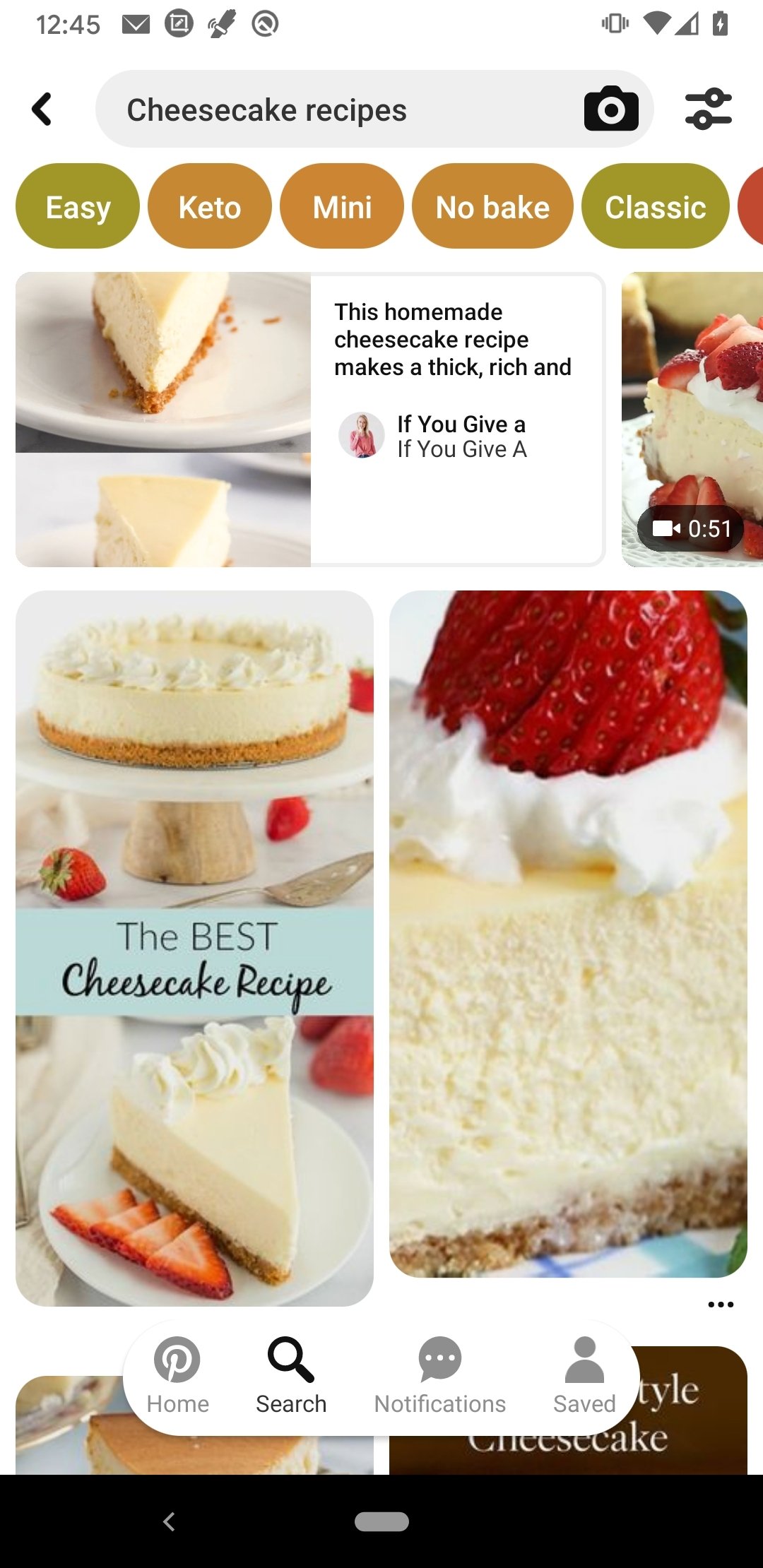Open the strawberry topped cheesecake pin

568,934
